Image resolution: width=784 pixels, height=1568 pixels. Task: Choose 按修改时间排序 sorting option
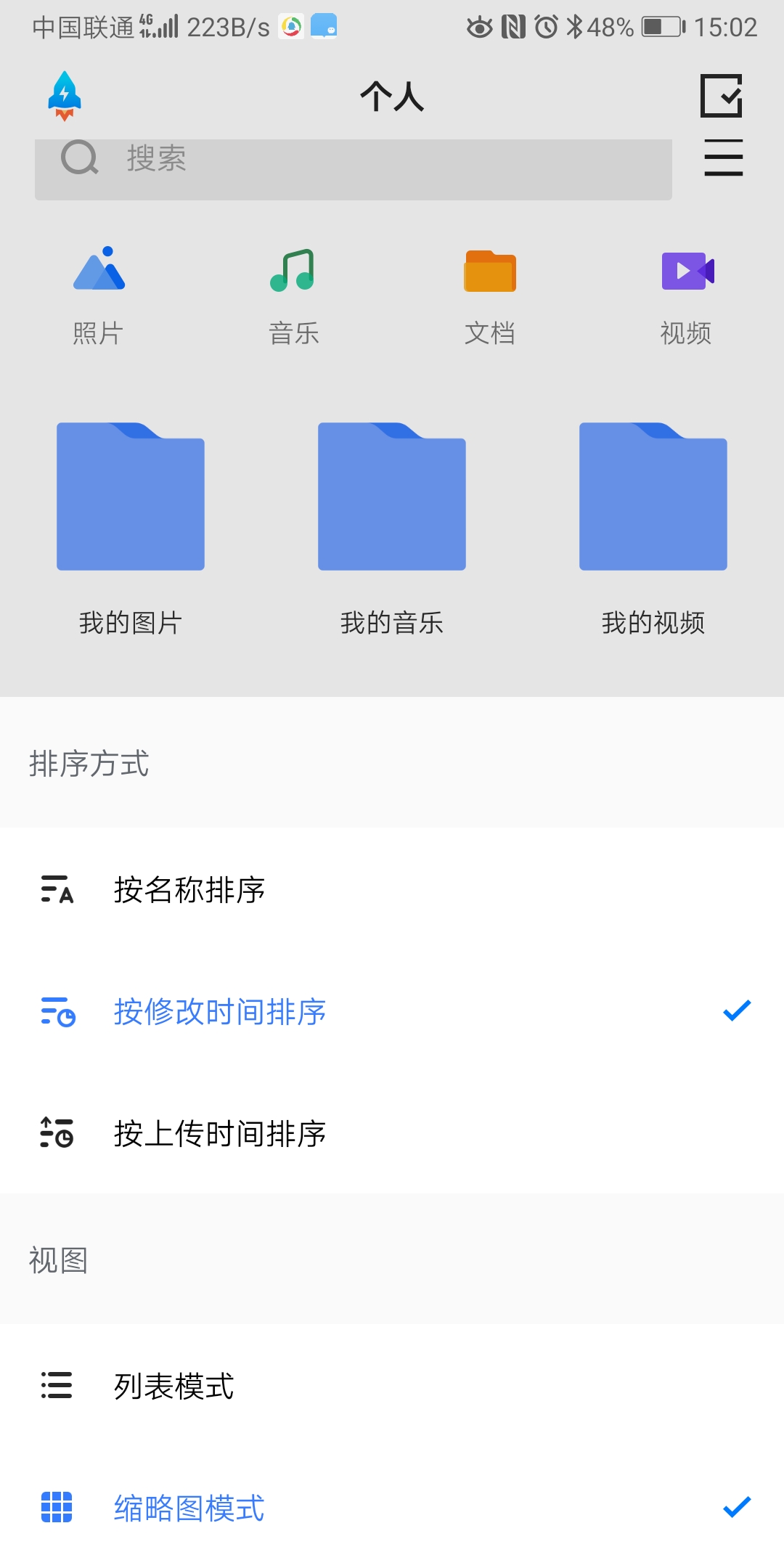(219, 1013)
